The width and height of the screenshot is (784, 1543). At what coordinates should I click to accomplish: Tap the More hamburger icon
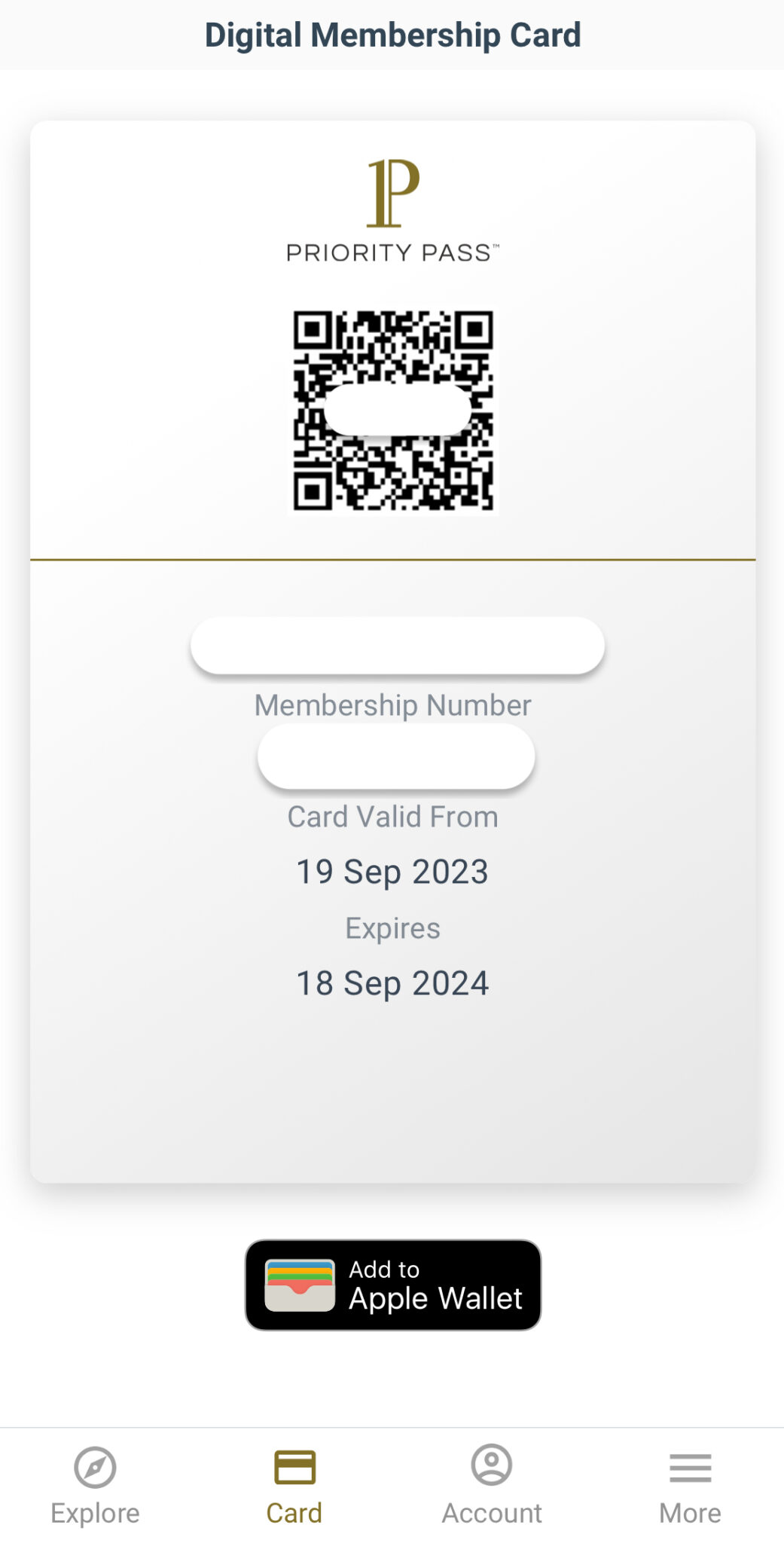(690, 1468)
